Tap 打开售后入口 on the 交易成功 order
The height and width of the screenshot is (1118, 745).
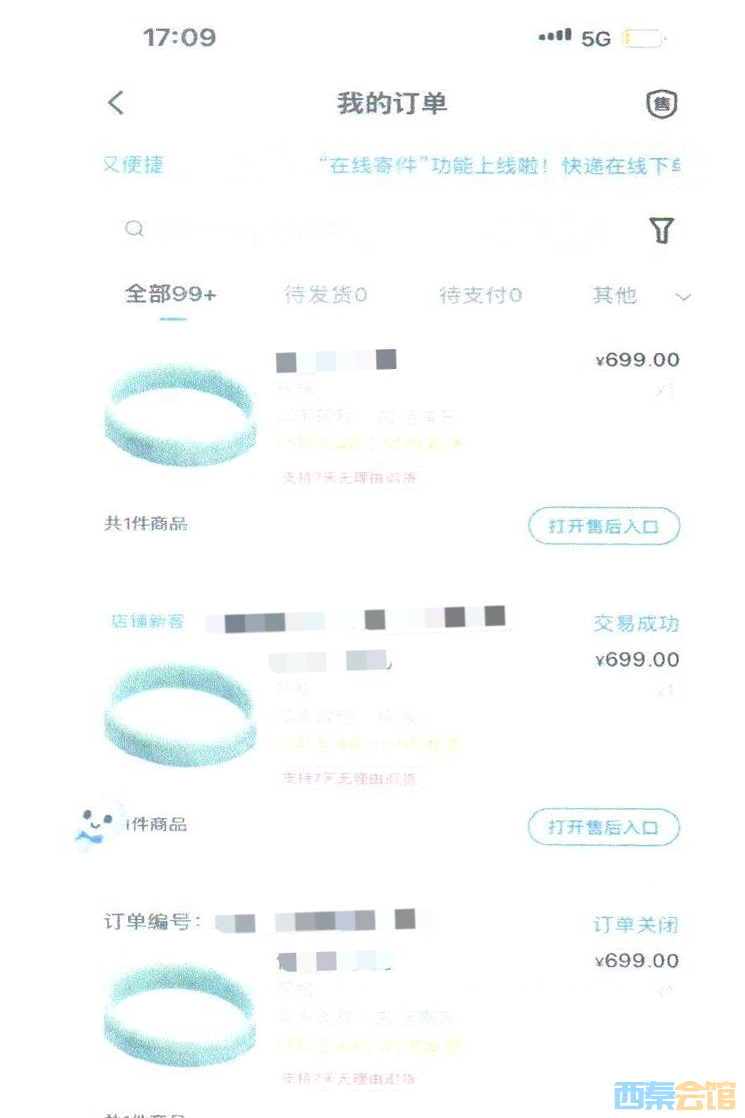603,827
